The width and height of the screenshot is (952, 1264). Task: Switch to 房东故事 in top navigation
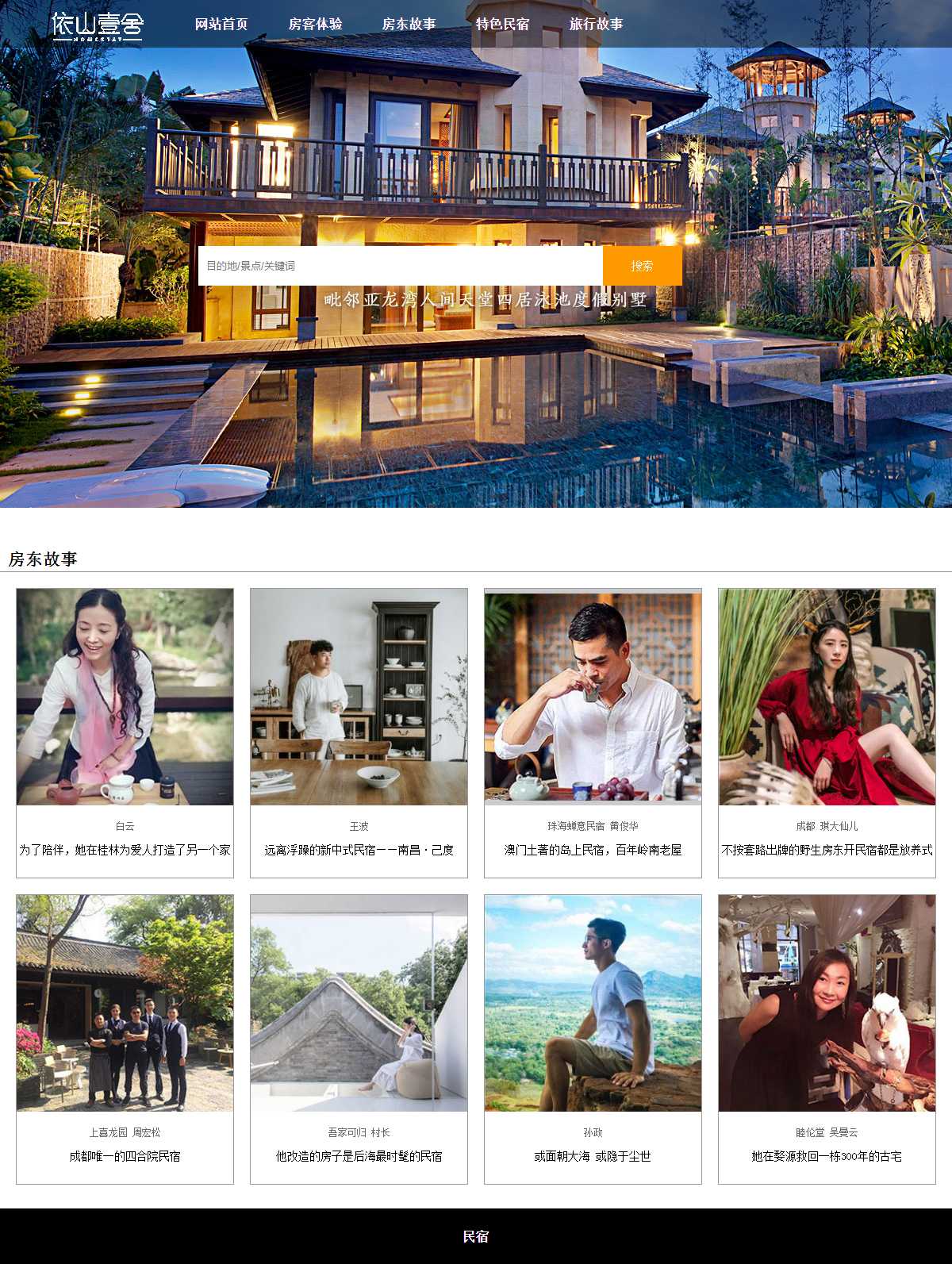(x=409, y=24)
